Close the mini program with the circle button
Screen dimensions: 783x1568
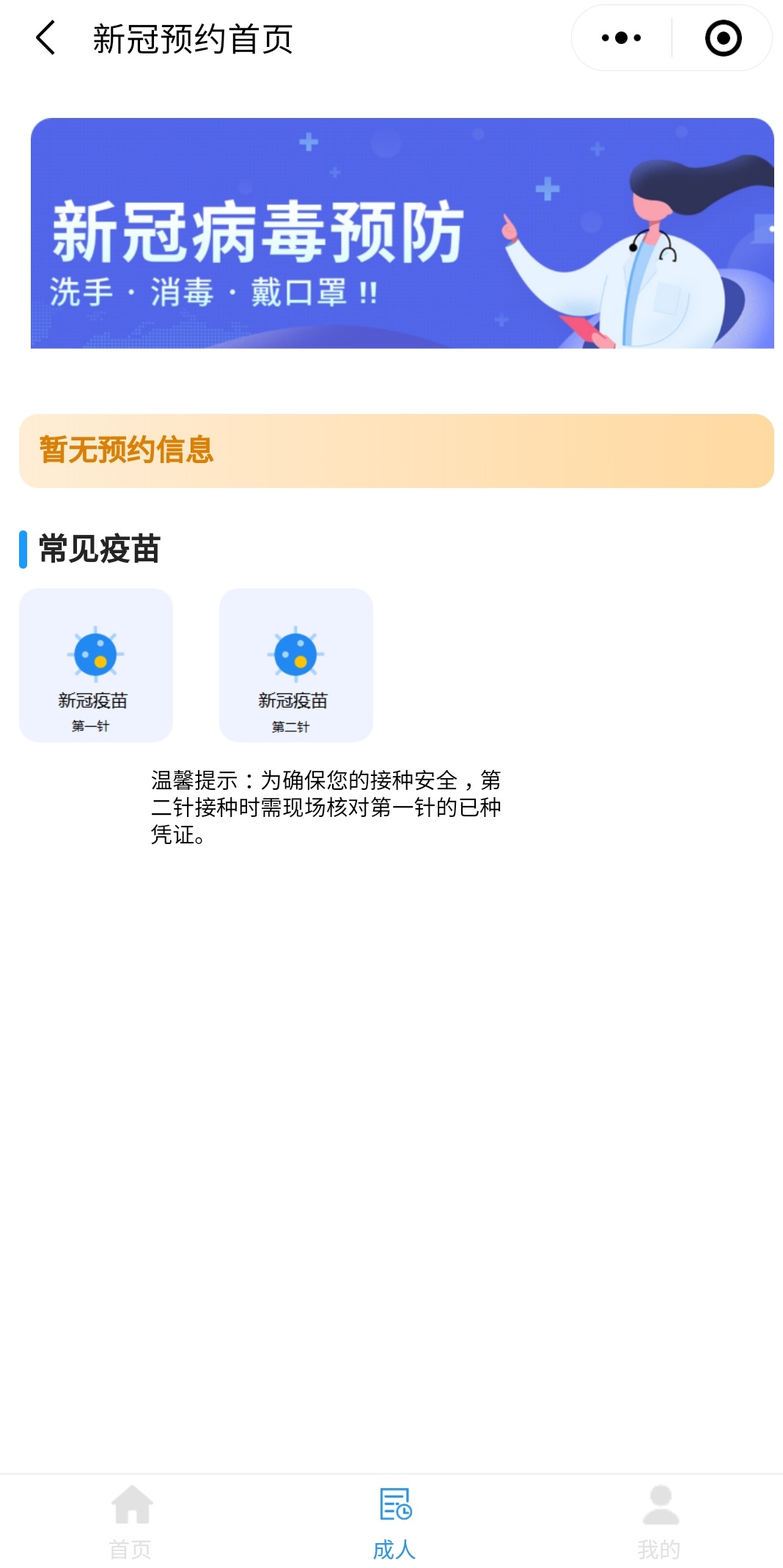pyautogui.click(x=723, y=38)
